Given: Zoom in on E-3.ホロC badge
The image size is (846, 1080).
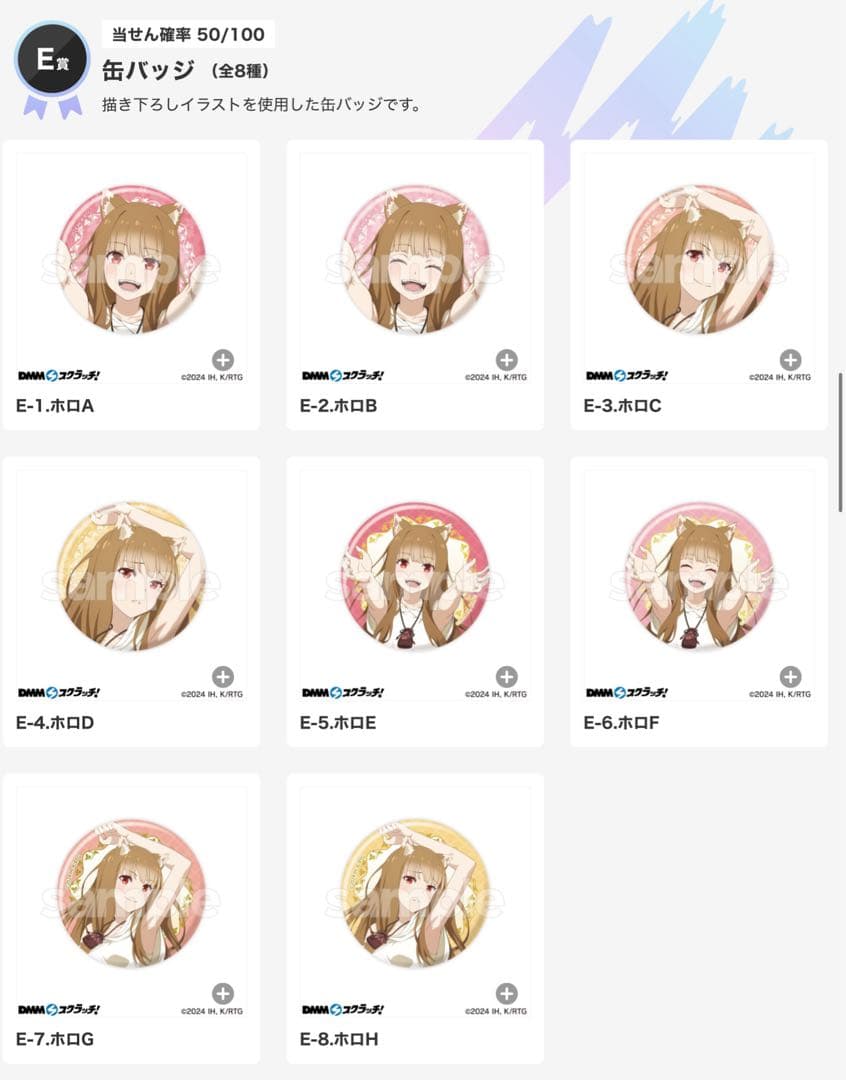Looking at the screenshot, I should (790, 360).
